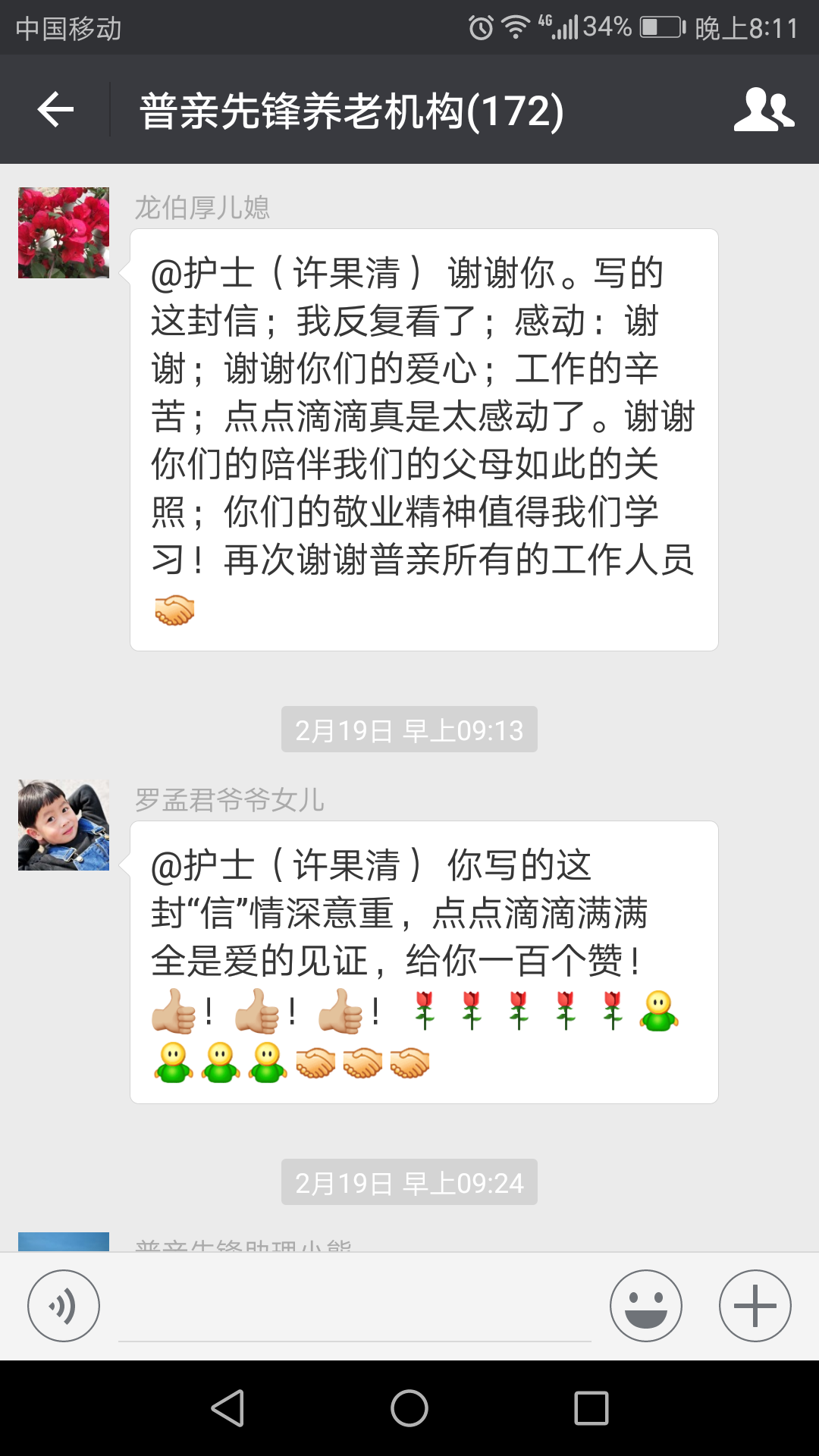Open group members info

click(x=764, y=110)
